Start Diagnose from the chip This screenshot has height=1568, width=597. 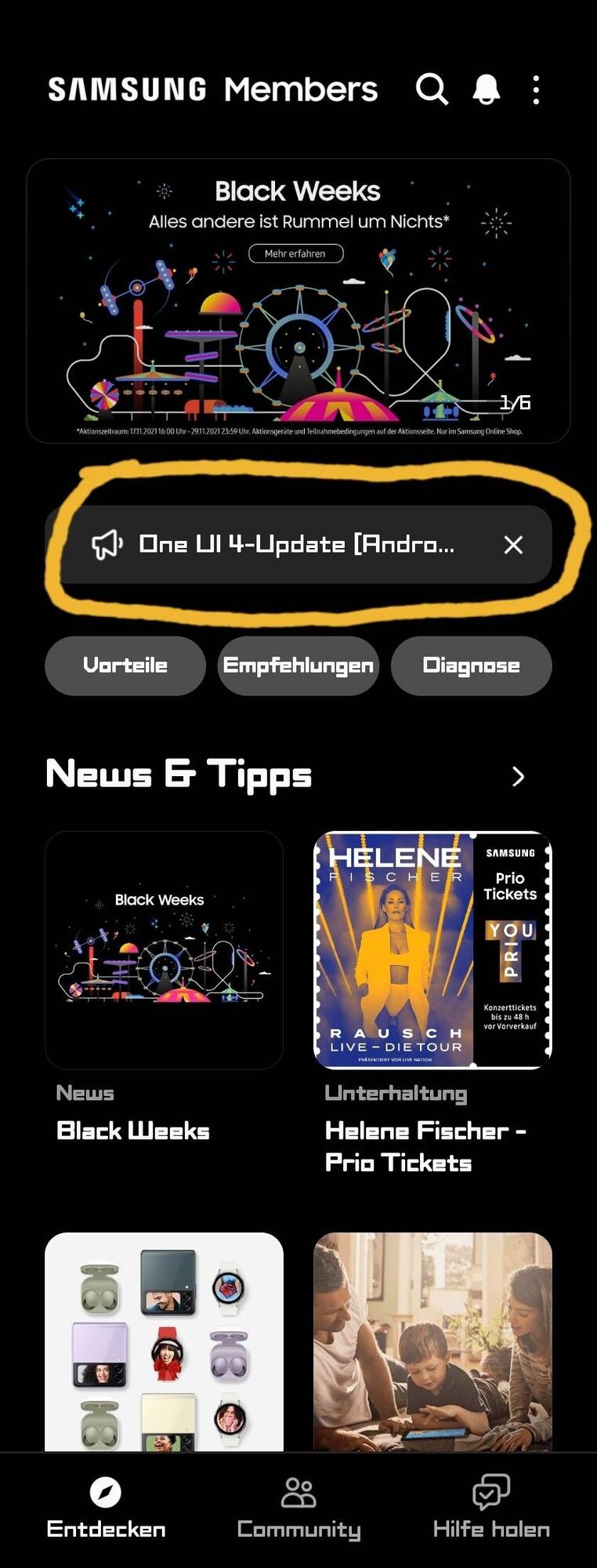click(x=471, y=666)
